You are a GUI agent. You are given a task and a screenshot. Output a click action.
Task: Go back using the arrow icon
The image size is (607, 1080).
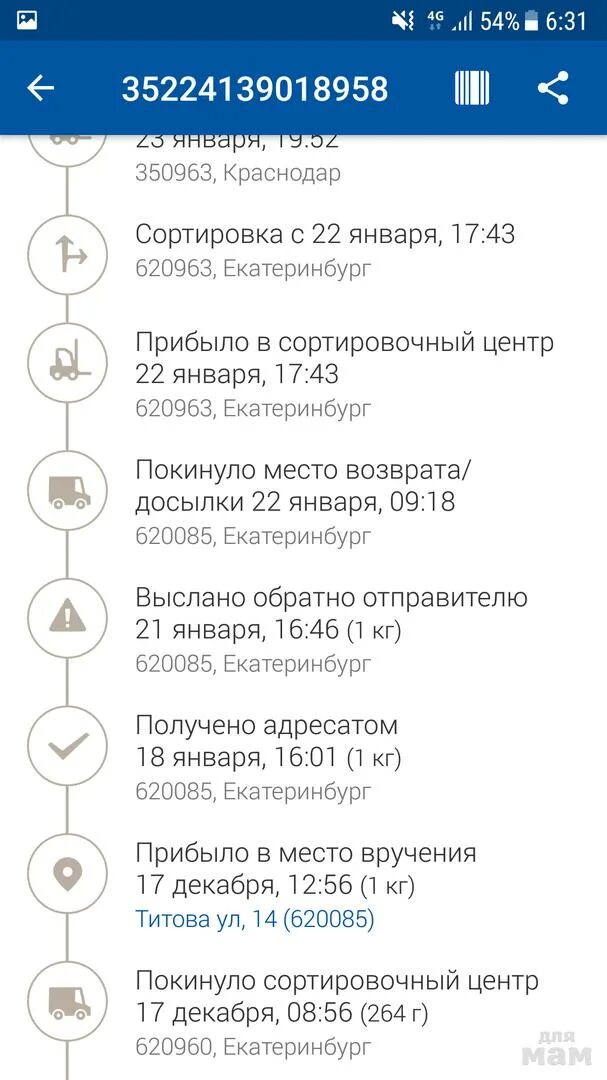click(41, 88)
